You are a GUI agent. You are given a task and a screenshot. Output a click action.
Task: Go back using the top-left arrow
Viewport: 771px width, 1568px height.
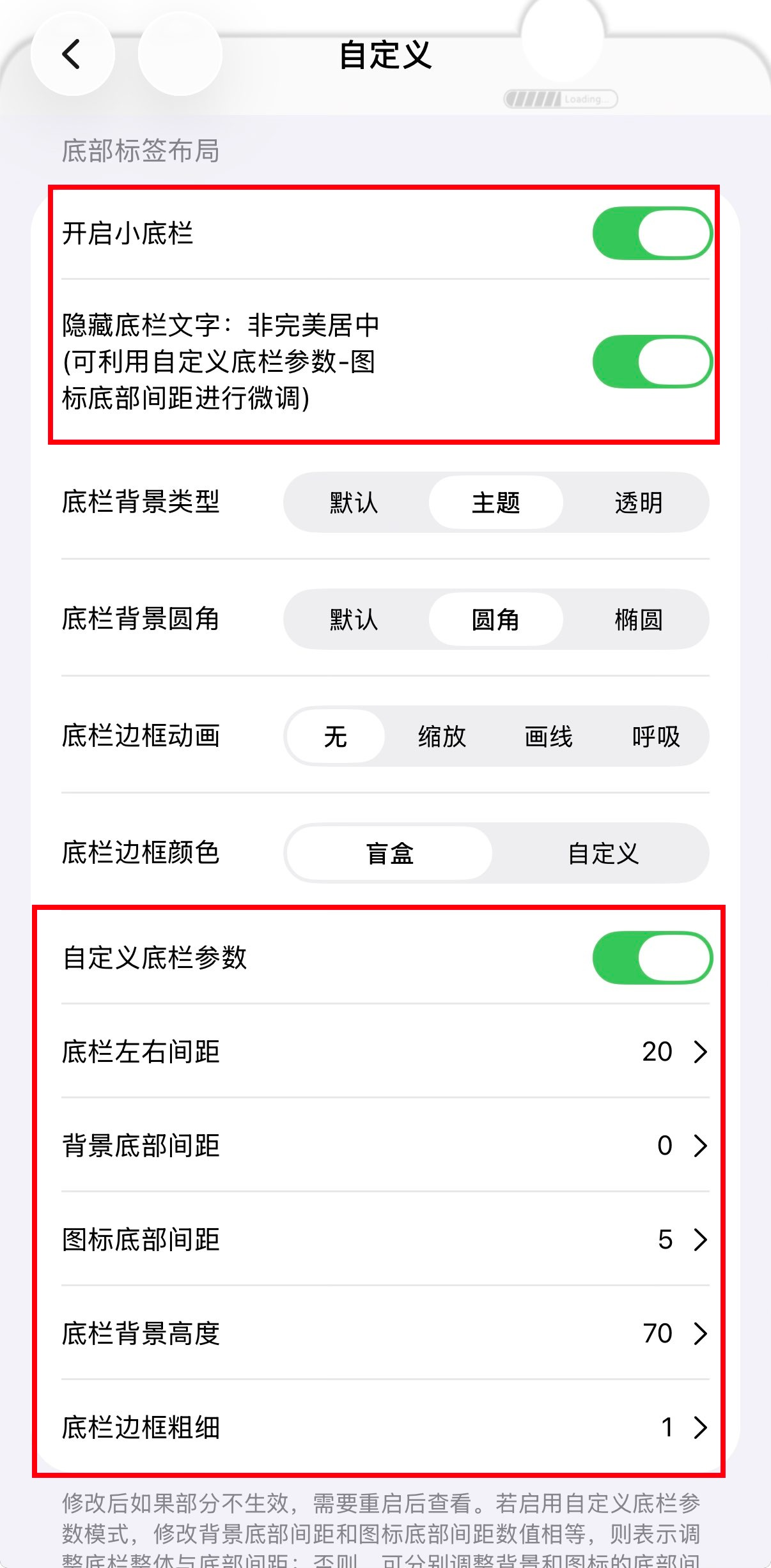point(72,54)
